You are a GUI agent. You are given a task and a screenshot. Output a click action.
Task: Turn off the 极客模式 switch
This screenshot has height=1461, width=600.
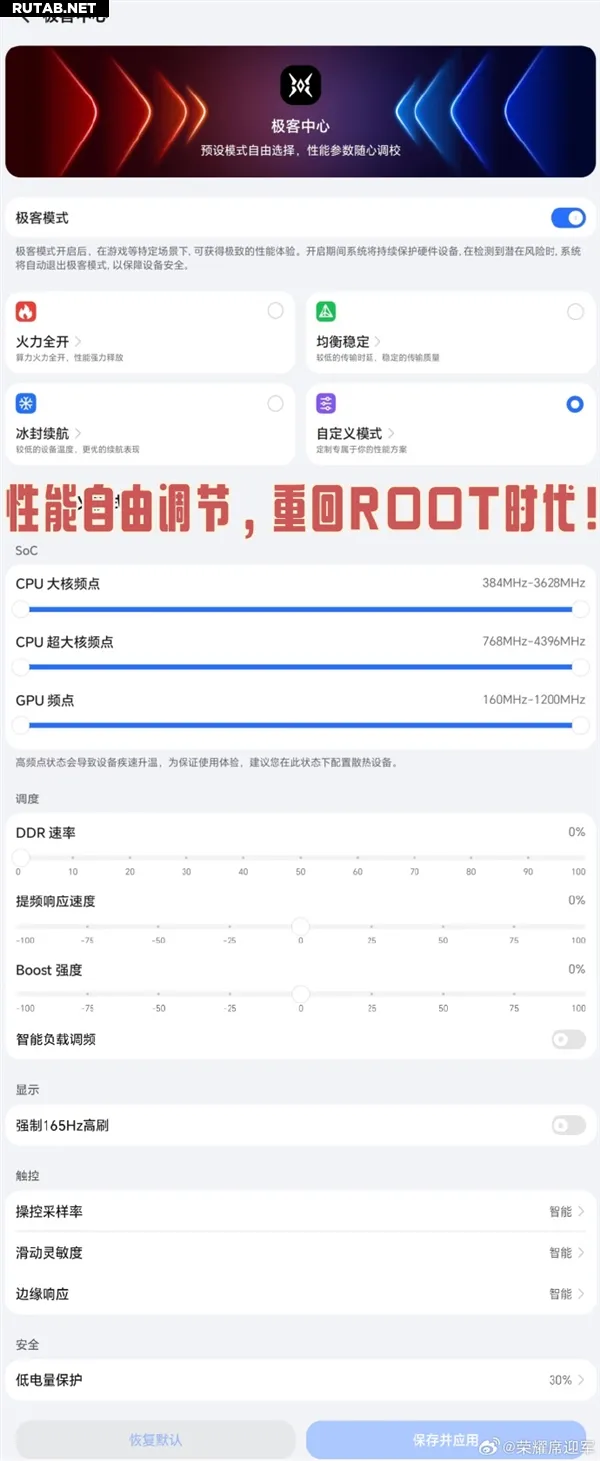pos(568,218)
